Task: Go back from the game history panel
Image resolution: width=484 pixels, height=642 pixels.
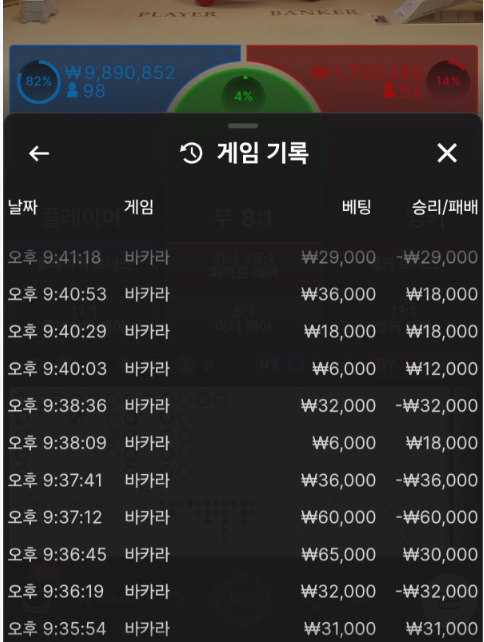Action: pyautogui.click(x=39, y=154)
